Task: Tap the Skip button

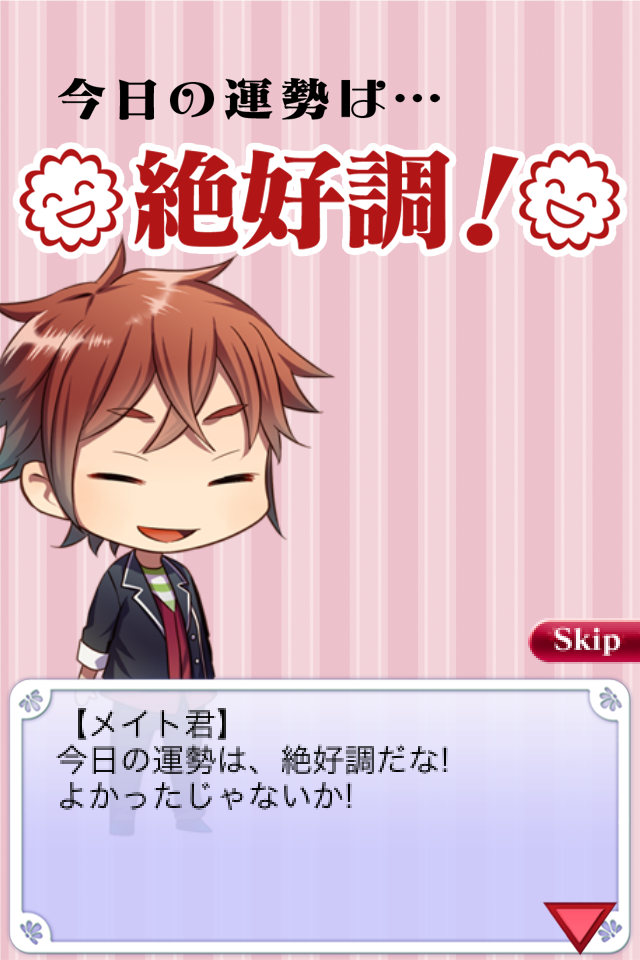Action: coord(586,640)
